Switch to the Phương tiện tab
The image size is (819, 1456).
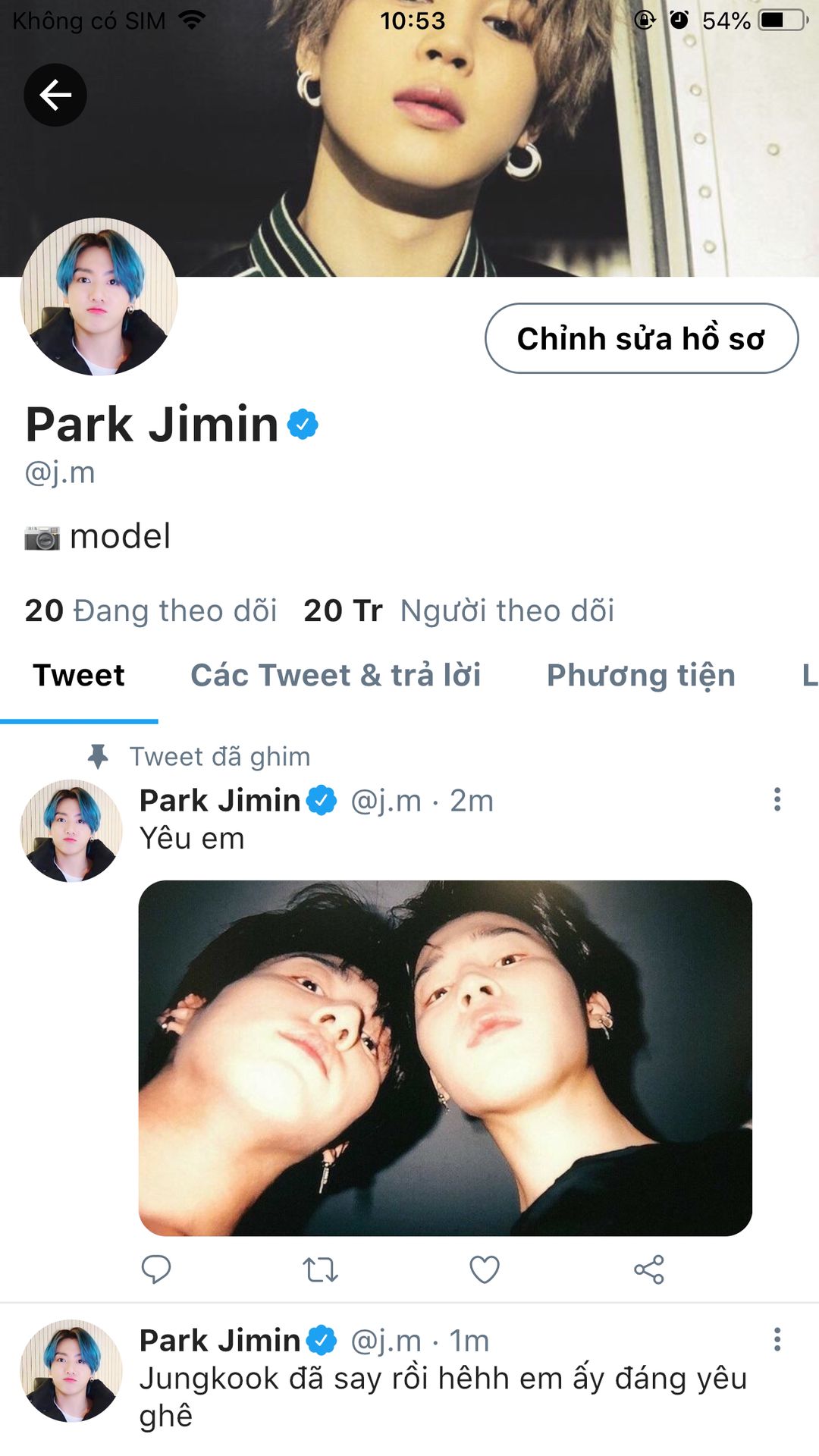pyautogui.click(x=641, y=675)
